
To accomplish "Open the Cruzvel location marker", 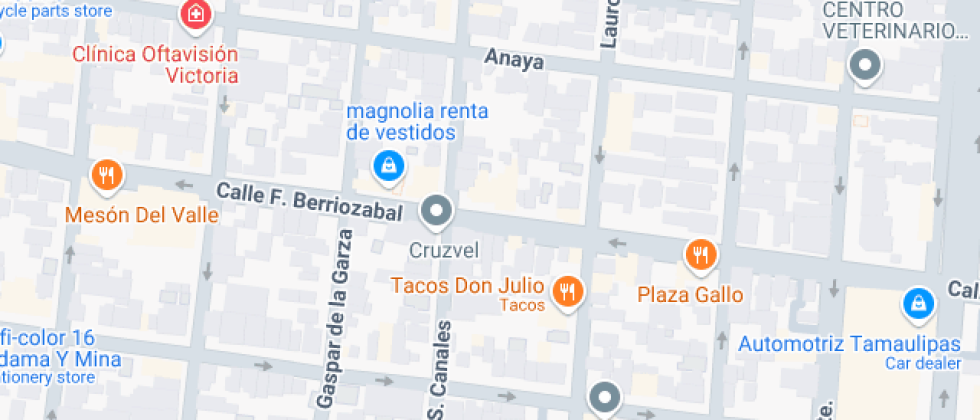I will coord(435,212).
